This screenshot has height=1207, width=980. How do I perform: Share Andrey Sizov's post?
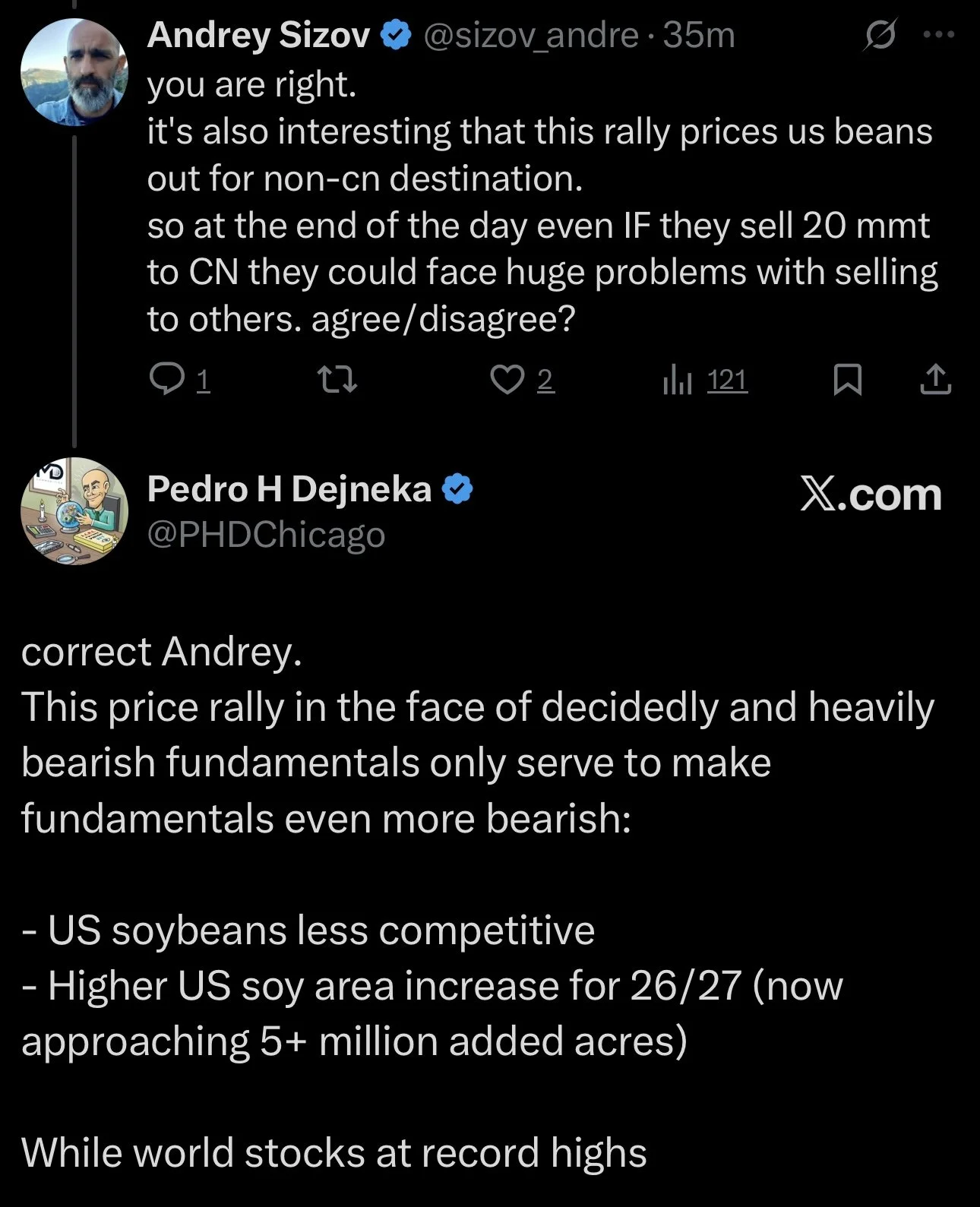click(935, 379)
